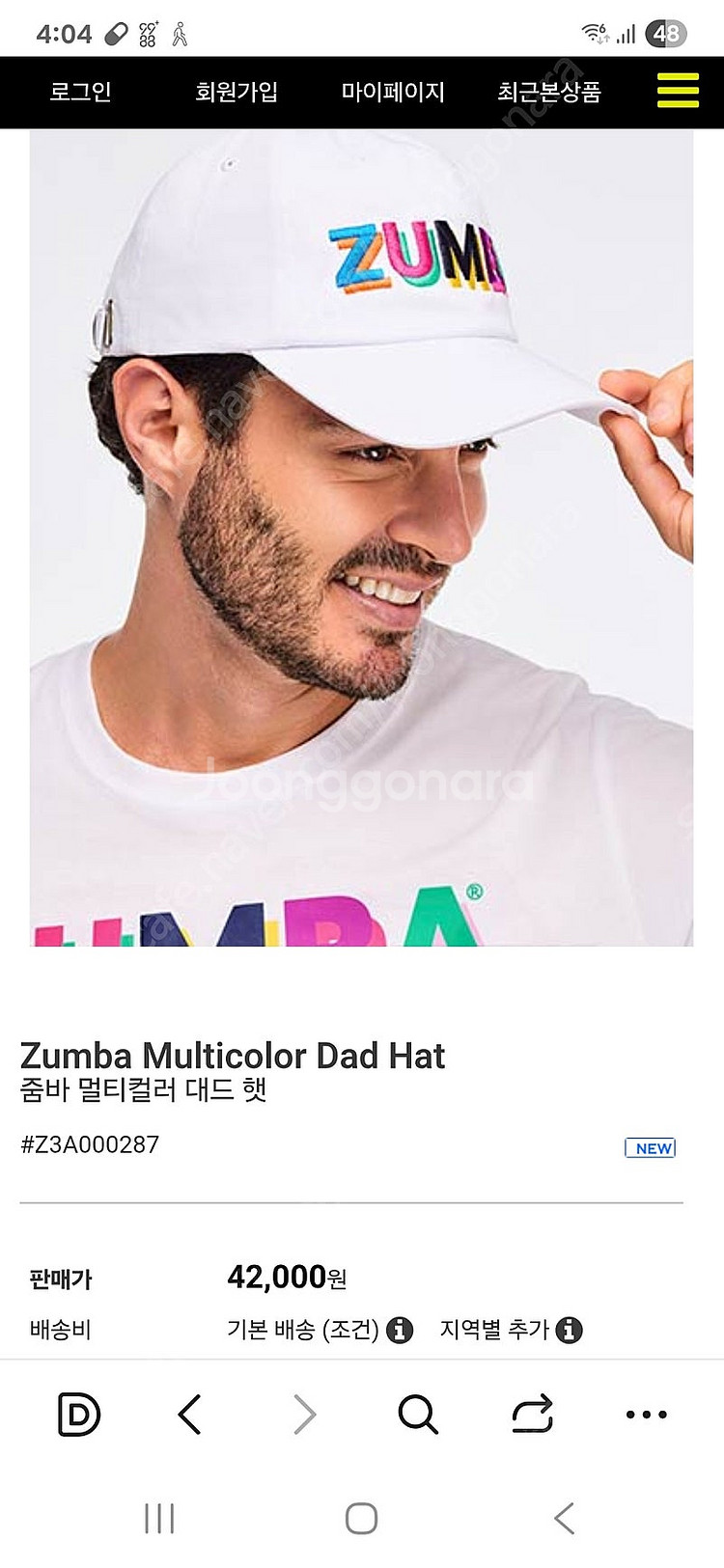The height and width of the screenshot is (1568, 724).
Task: Tap the browser share/refresh arrows icon
Action: point(532,1415)
